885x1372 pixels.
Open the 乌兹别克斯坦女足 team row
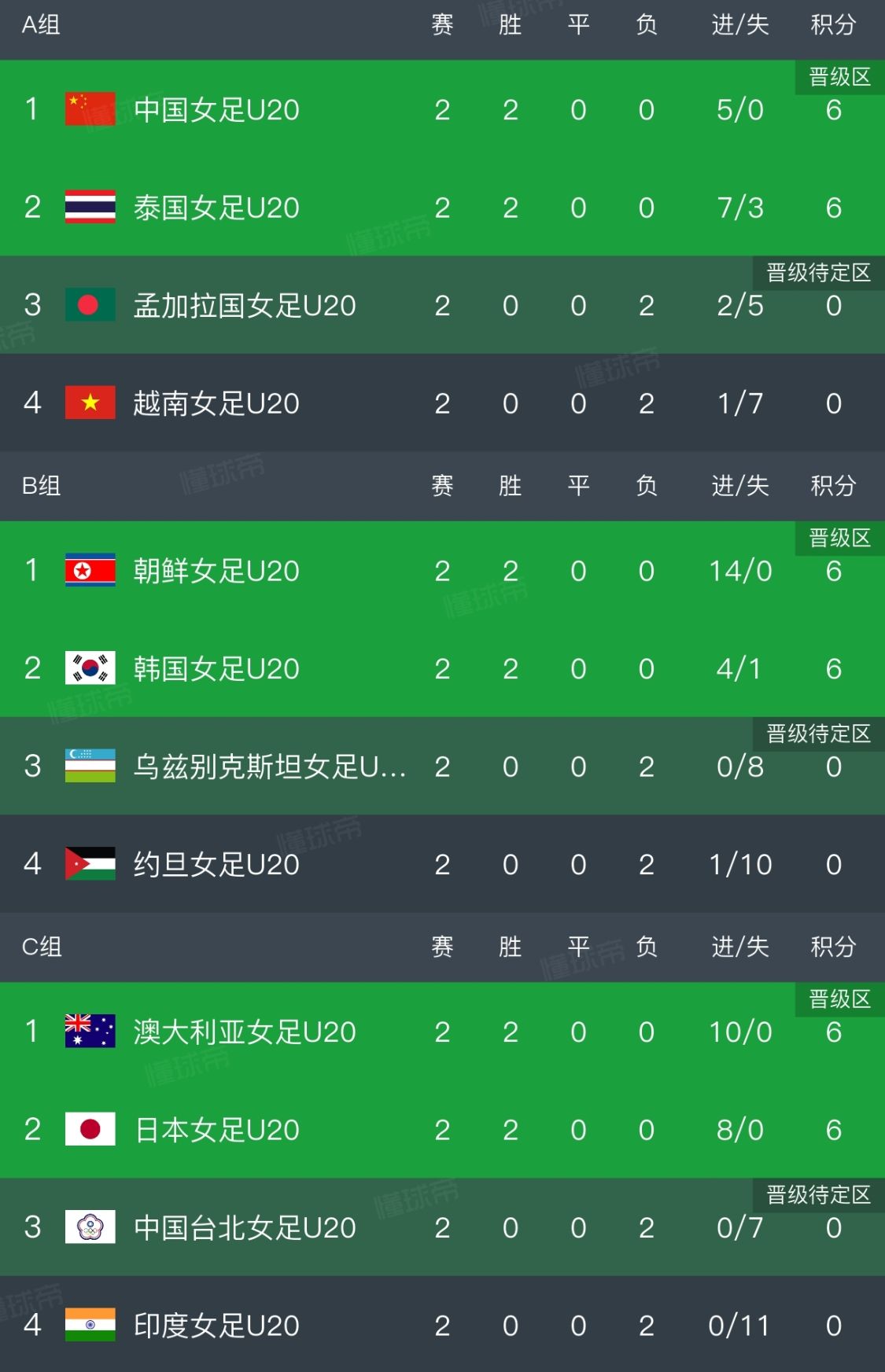point(442,766)
